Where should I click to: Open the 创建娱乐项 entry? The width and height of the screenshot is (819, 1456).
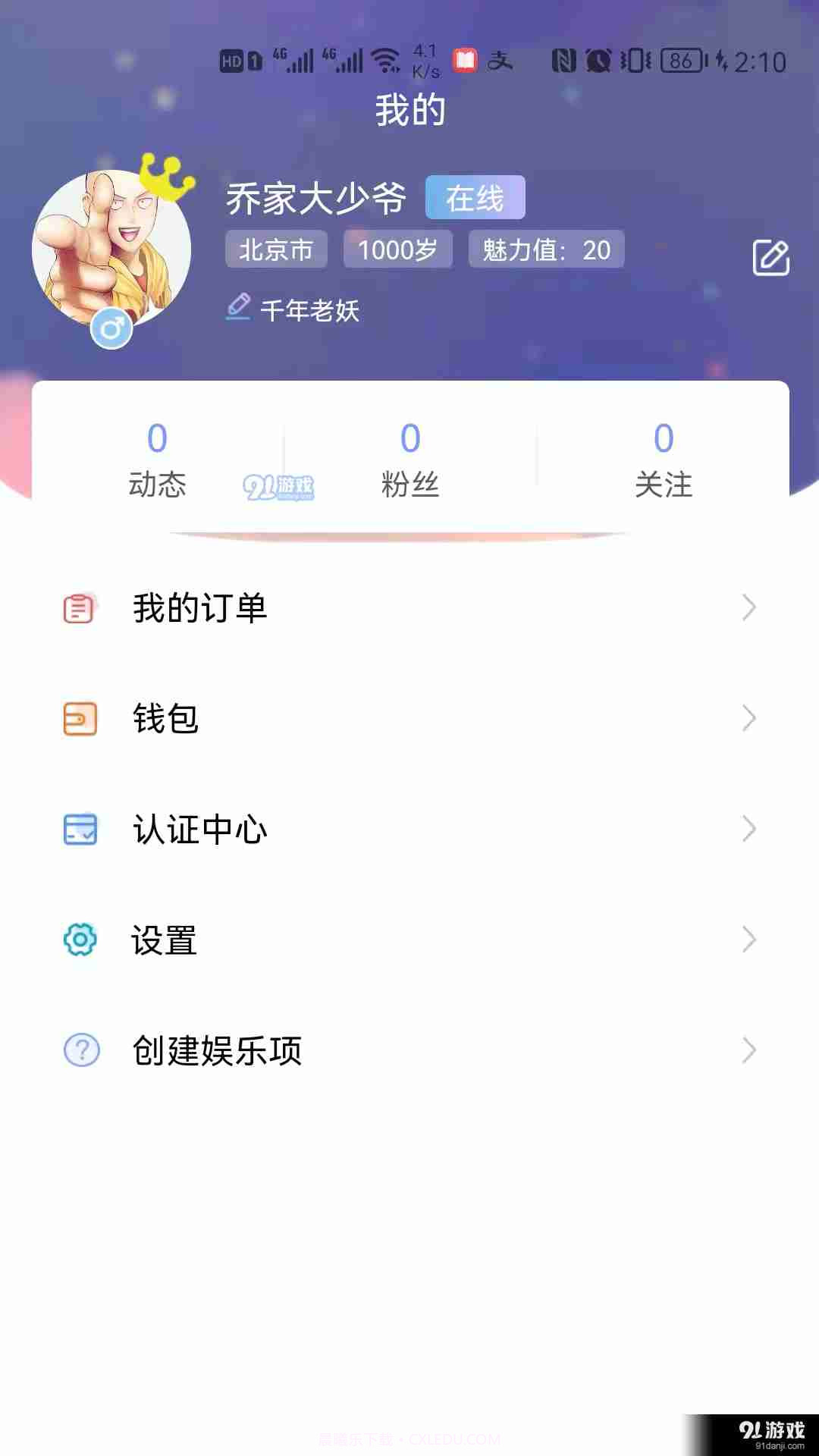tap(217, 1051)
